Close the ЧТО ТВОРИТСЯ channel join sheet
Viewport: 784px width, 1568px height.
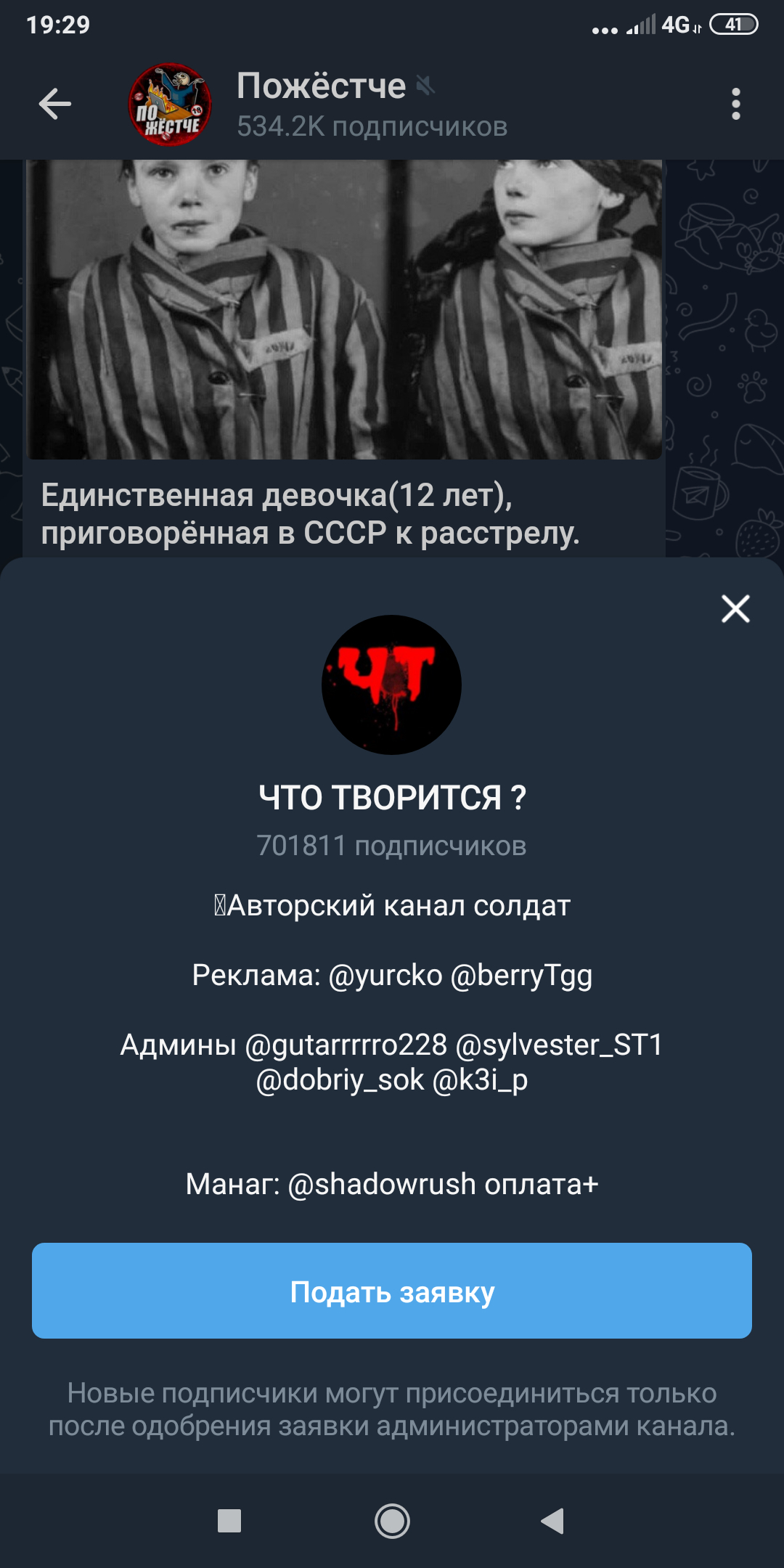(735, 609)
